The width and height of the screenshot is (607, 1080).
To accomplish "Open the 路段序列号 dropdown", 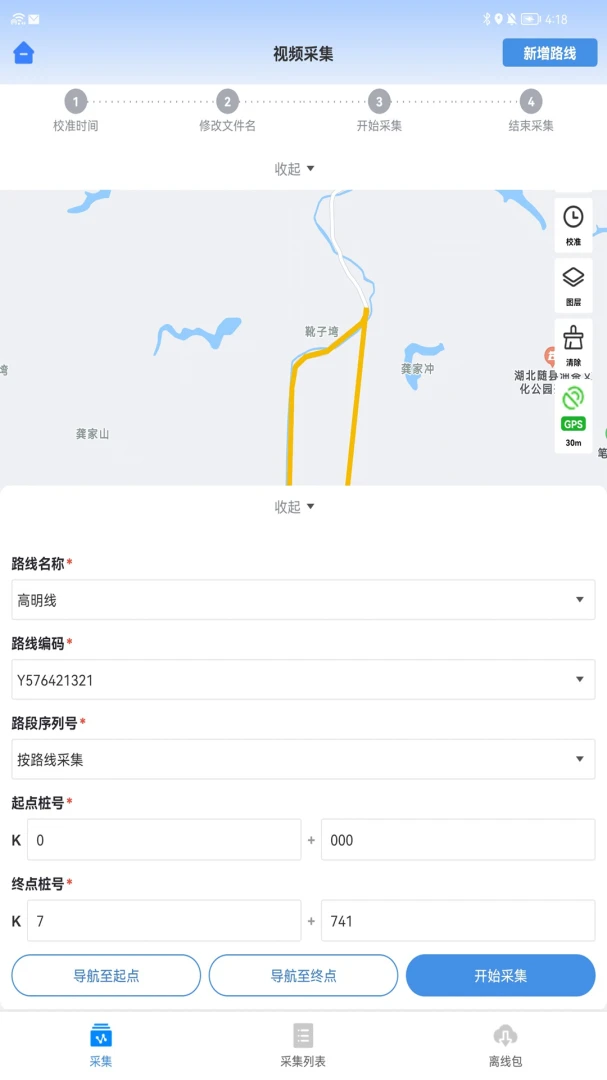I will coord(303,760).
